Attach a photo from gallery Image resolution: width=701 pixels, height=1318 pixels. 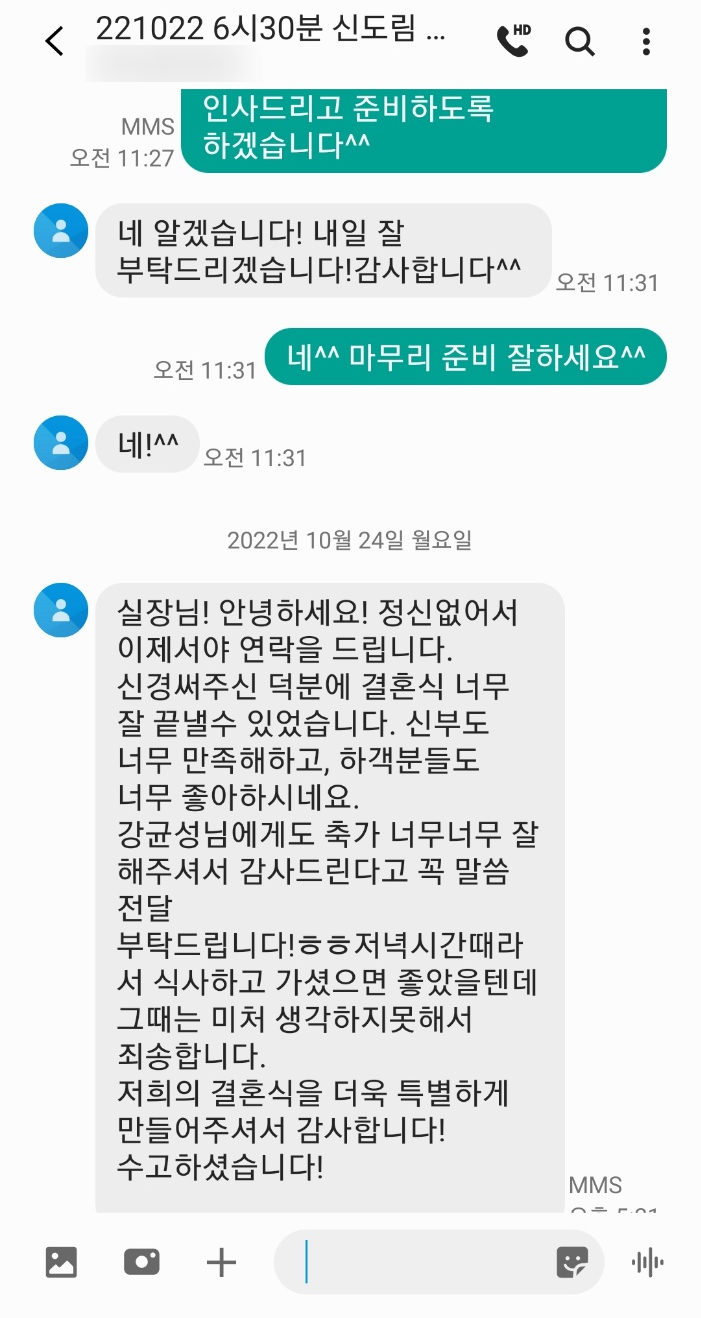62,1262
